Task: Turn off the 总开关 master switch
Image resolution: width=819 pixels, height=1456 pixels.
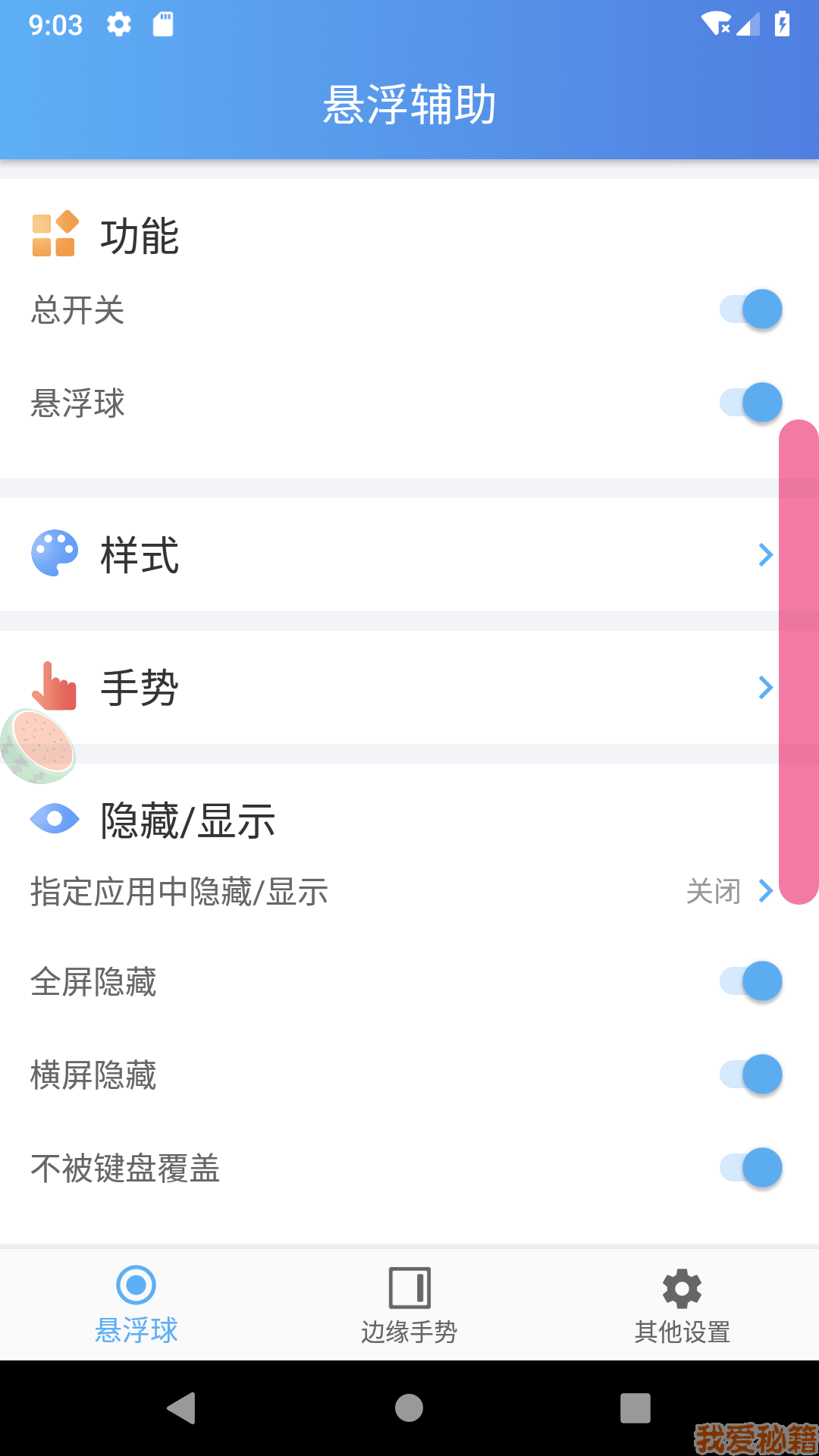Action: (751, 309)
